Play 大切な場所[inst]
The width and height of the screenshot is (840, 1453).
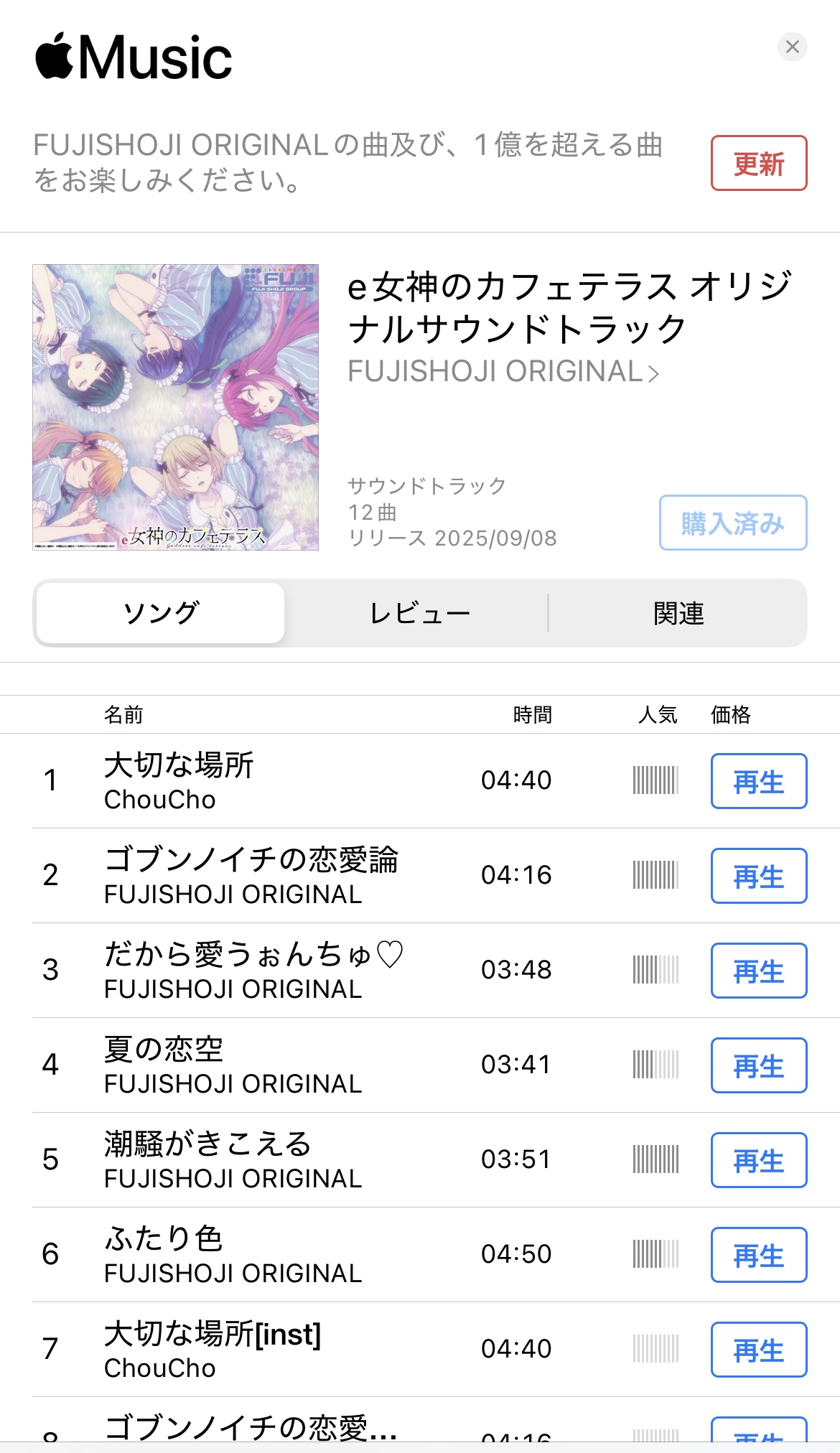click(x=758, y=1350)
